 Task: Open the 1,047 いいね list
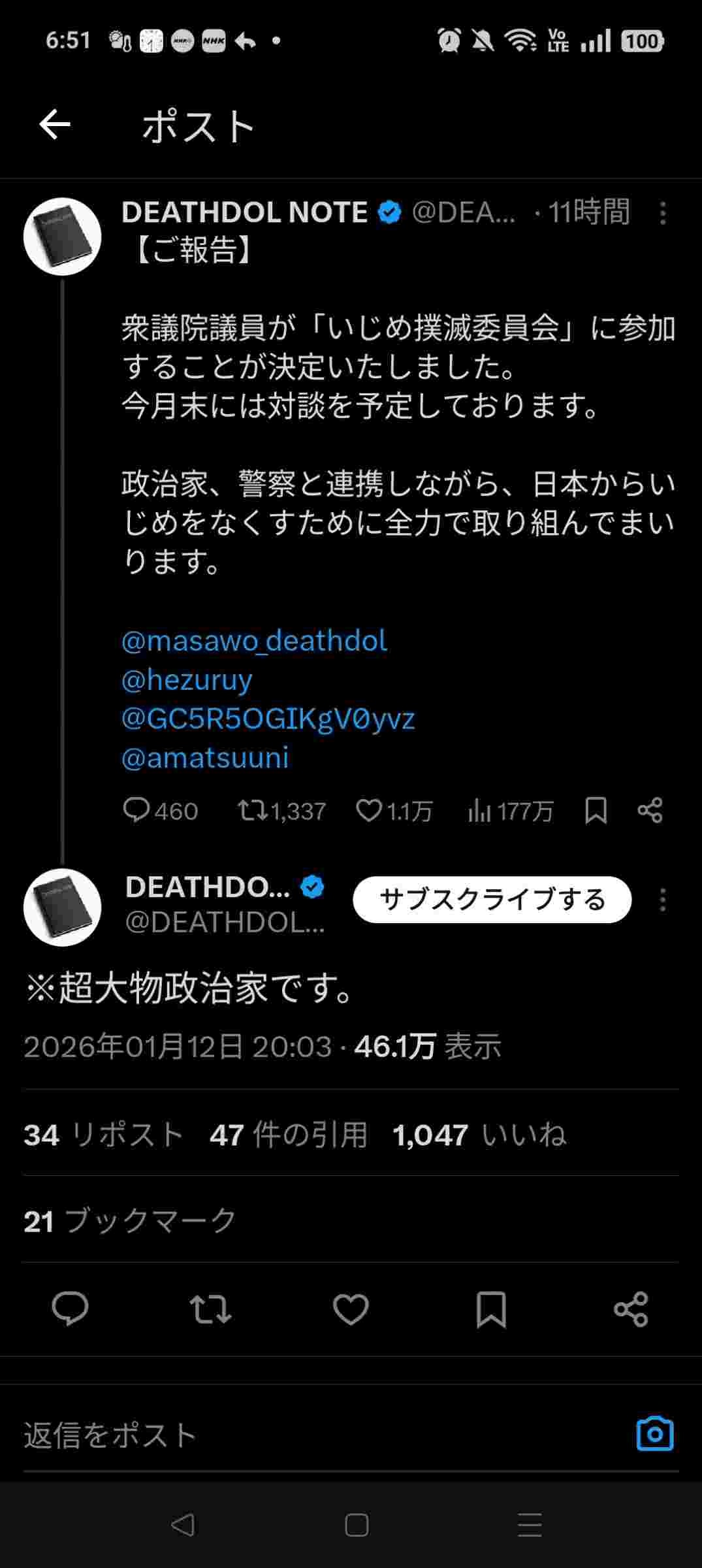pyautogui.click(x=479, y=1135)
